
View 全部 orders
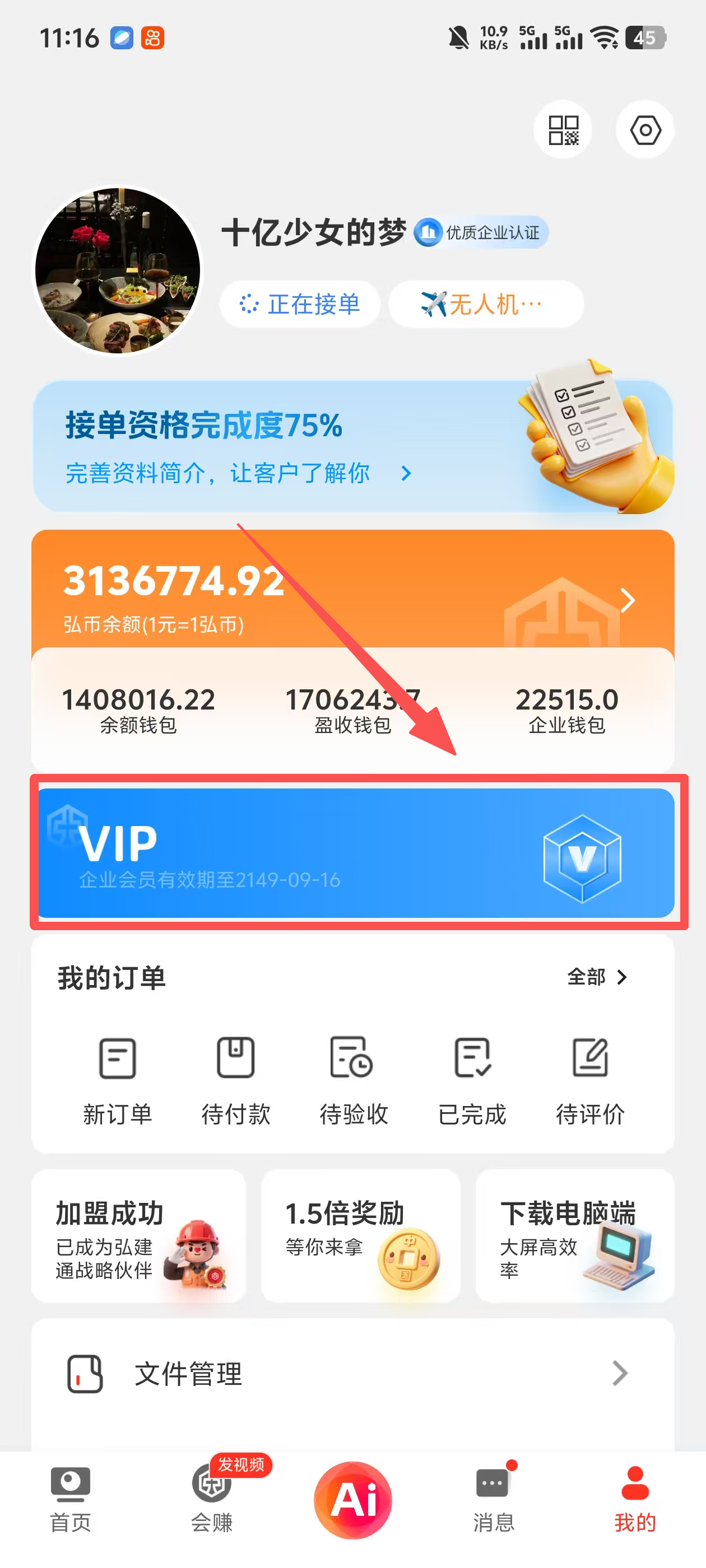coord(596,977)
